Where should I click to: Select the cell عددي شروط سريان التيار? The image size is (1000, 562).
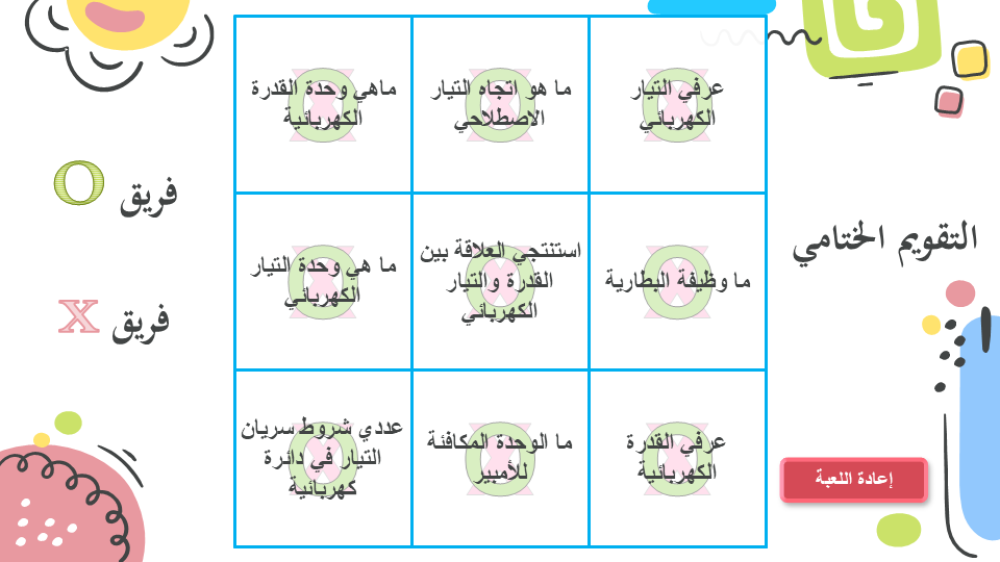323,458
